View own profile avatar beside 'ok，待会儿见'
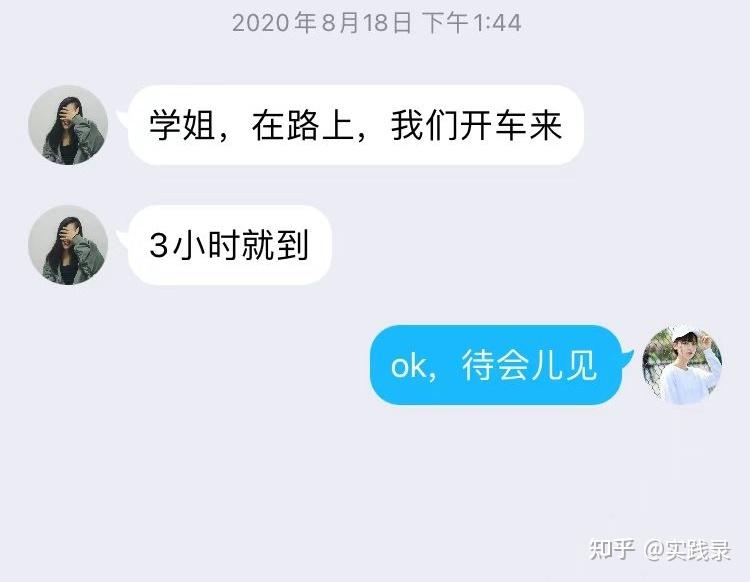750x582 pixels. tap(682, 365)
